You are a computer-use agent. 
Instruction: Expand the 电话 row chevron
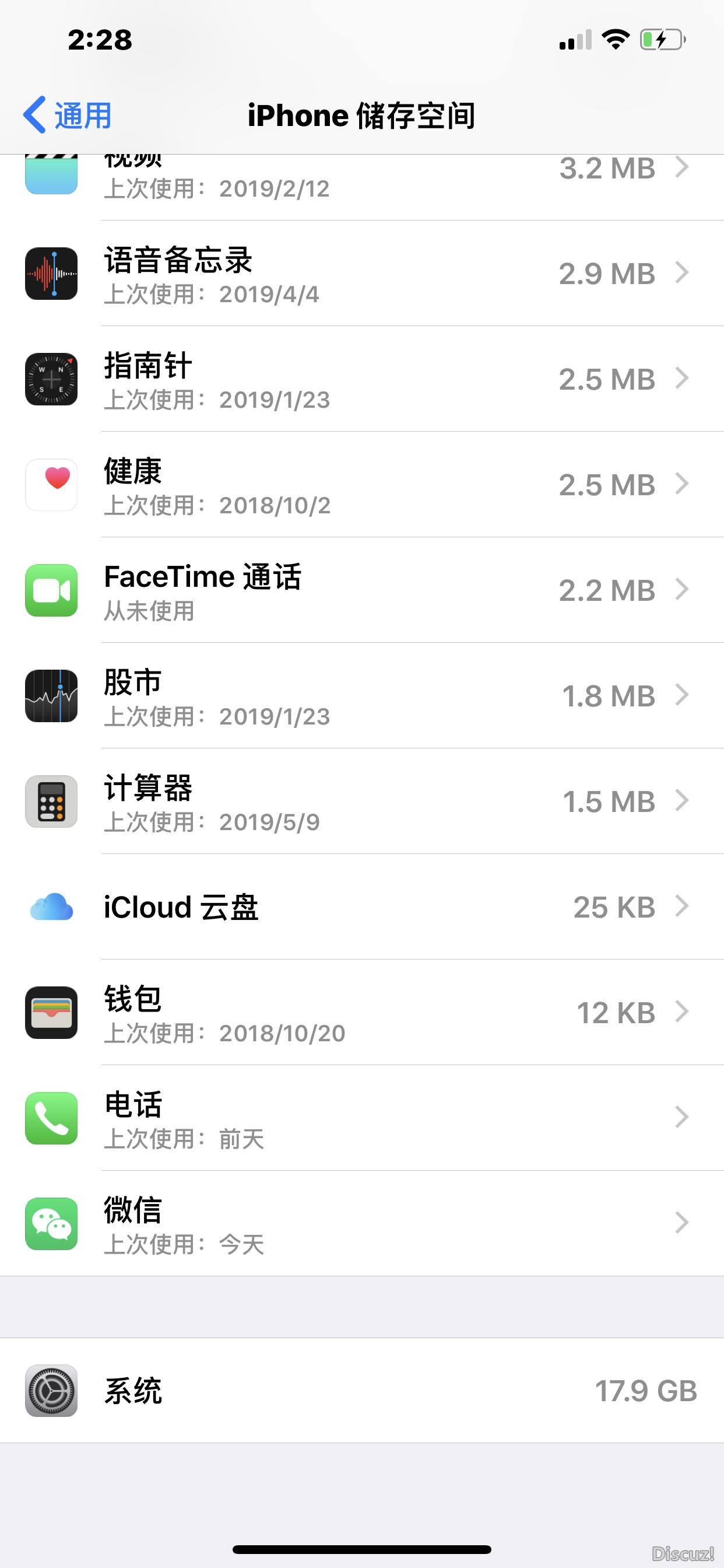click(681, 1118)
